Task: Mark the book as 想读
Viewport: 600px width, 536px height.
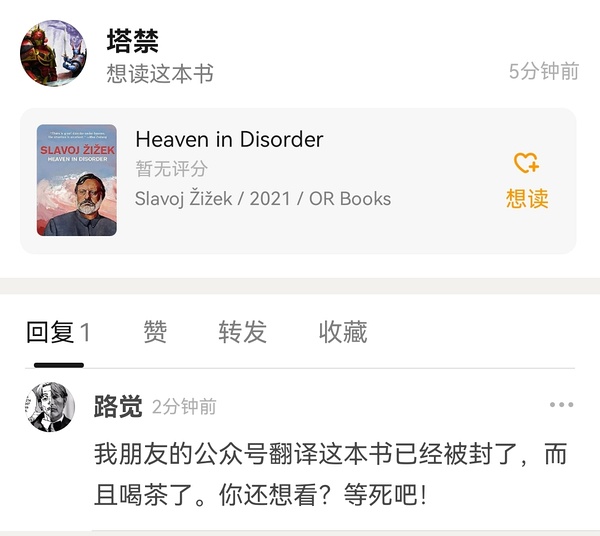Action: coord(526,180)
